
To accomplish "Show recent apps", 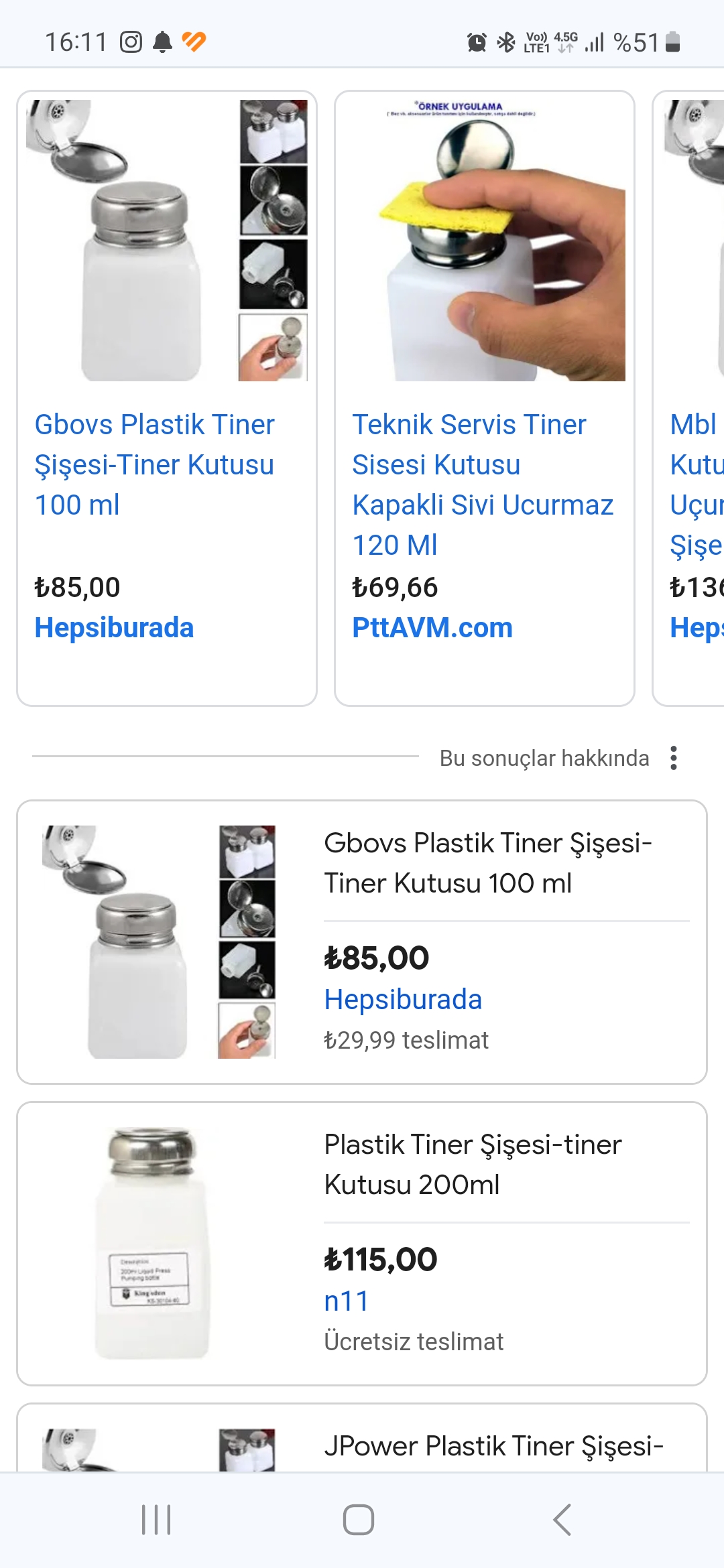I will point(156,1520).
